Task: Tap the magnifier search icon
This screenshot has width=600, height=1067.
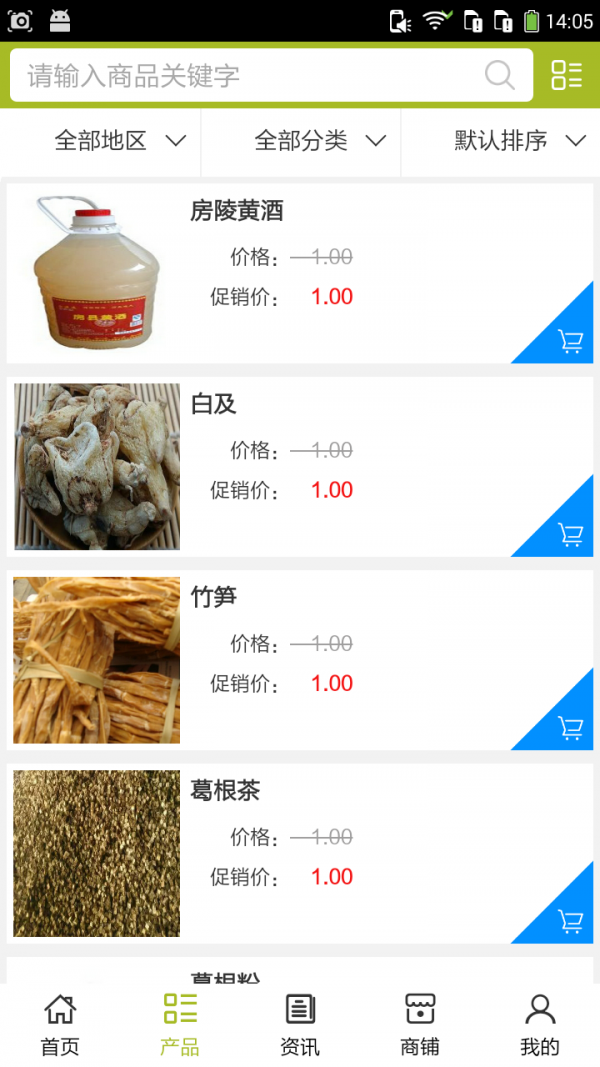Action: [499, 75]
